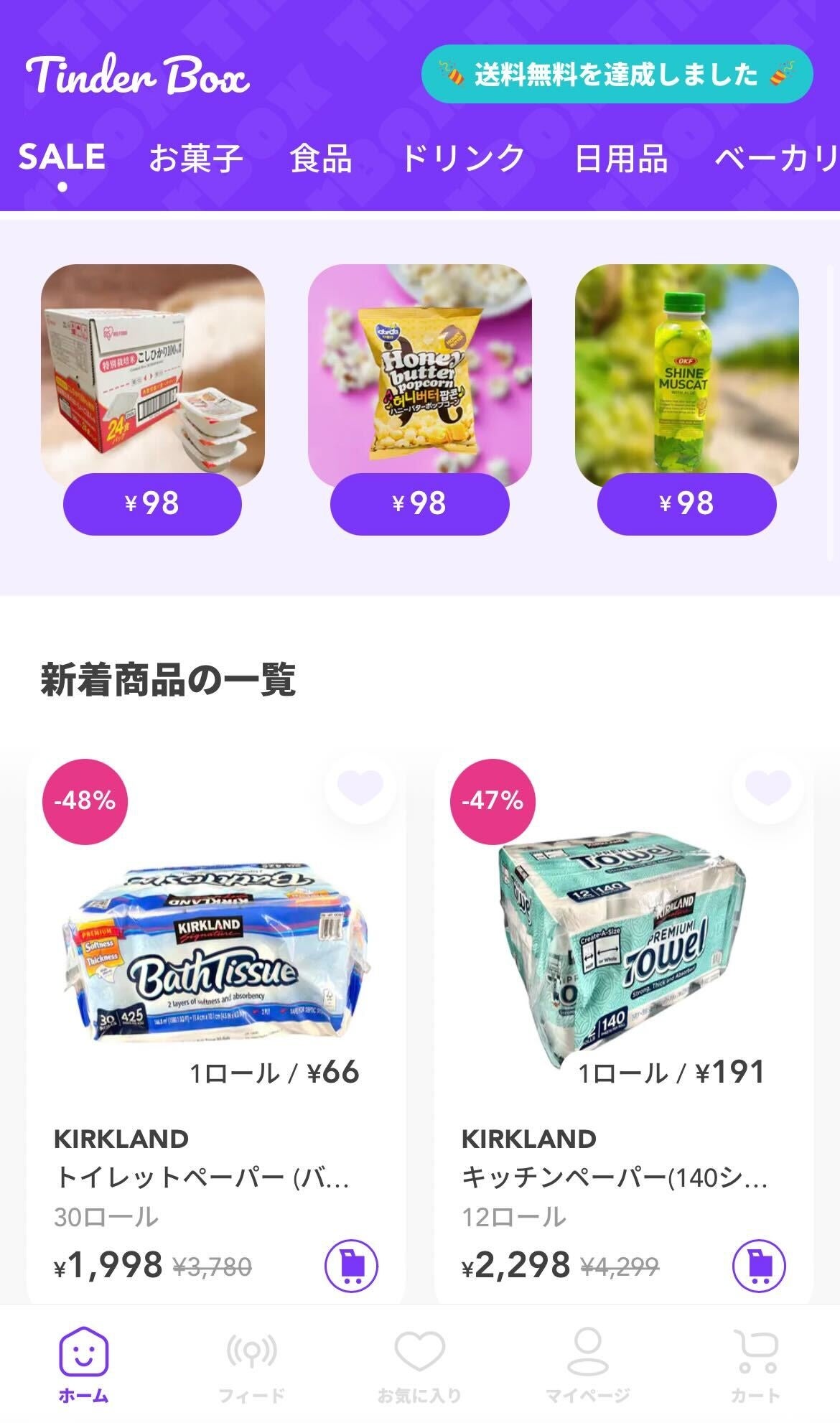The width and height of the screenshot is (840, 1423).
Task: Open the 日用品 category tab
Action: point(621,159)
